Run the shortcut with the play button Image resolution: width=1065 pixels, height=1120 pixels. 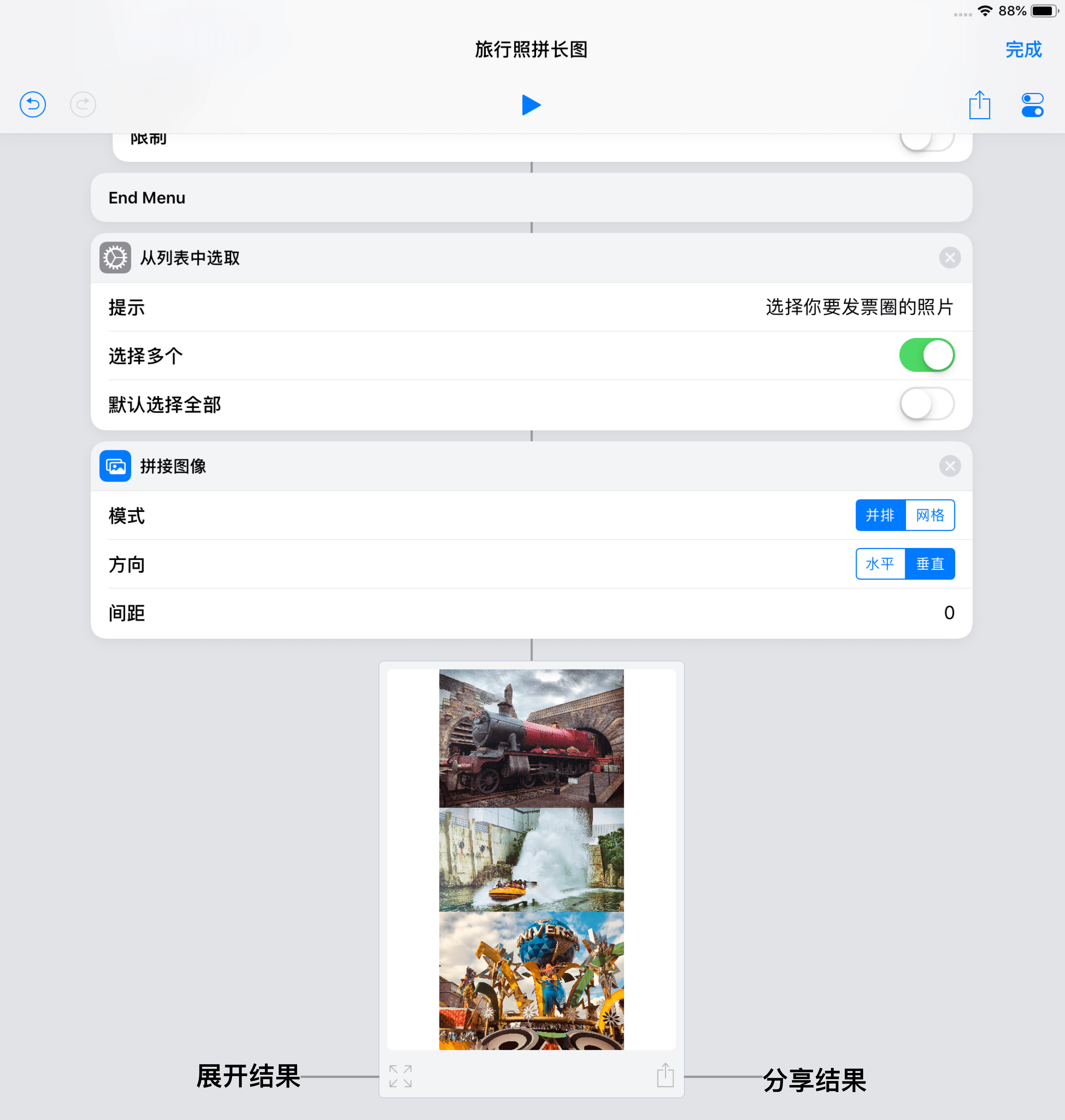(531, 105)
